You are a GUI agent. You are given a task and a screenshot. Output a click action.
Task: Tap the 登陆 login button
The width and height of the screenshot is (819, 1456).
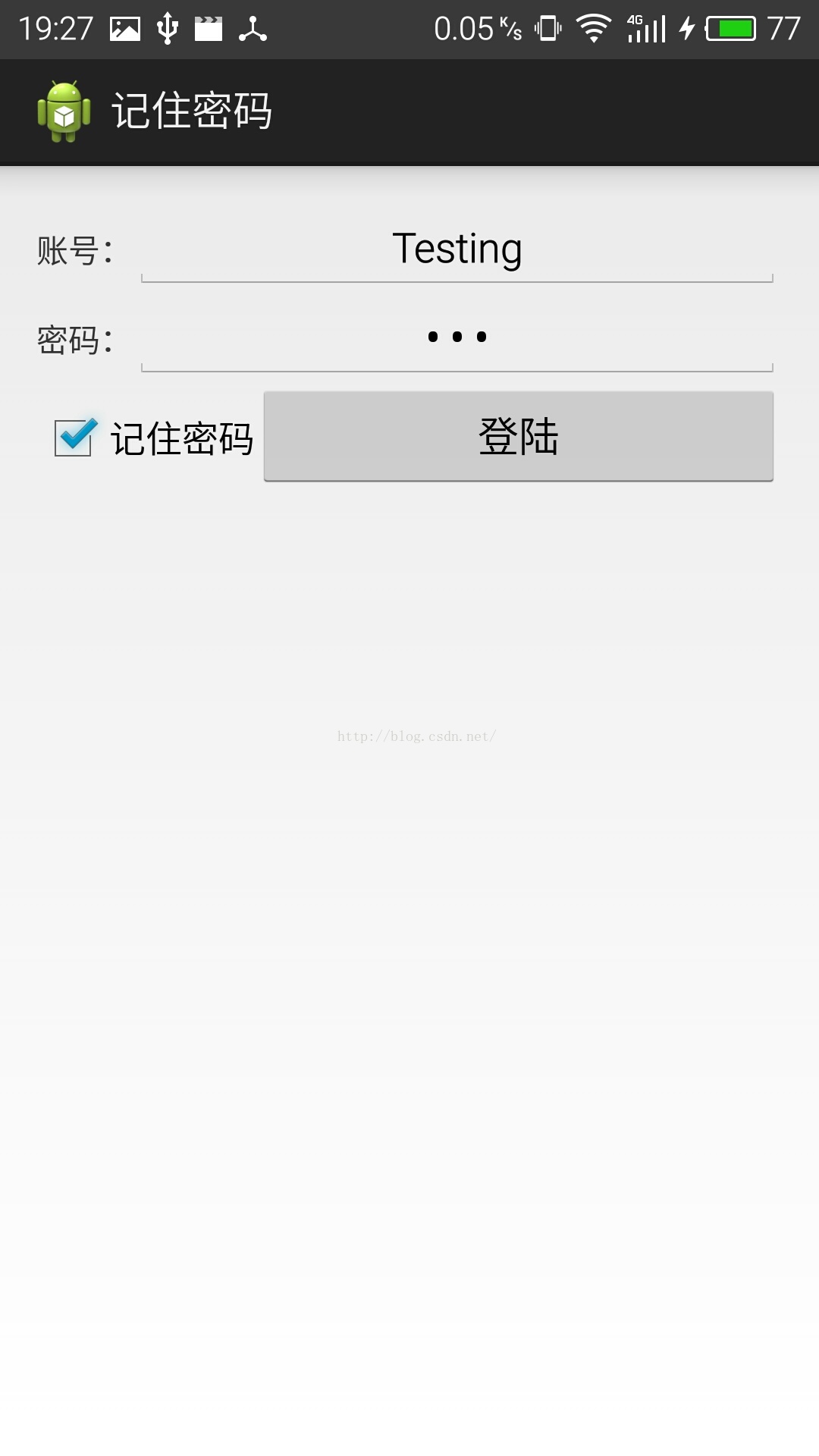519,437
